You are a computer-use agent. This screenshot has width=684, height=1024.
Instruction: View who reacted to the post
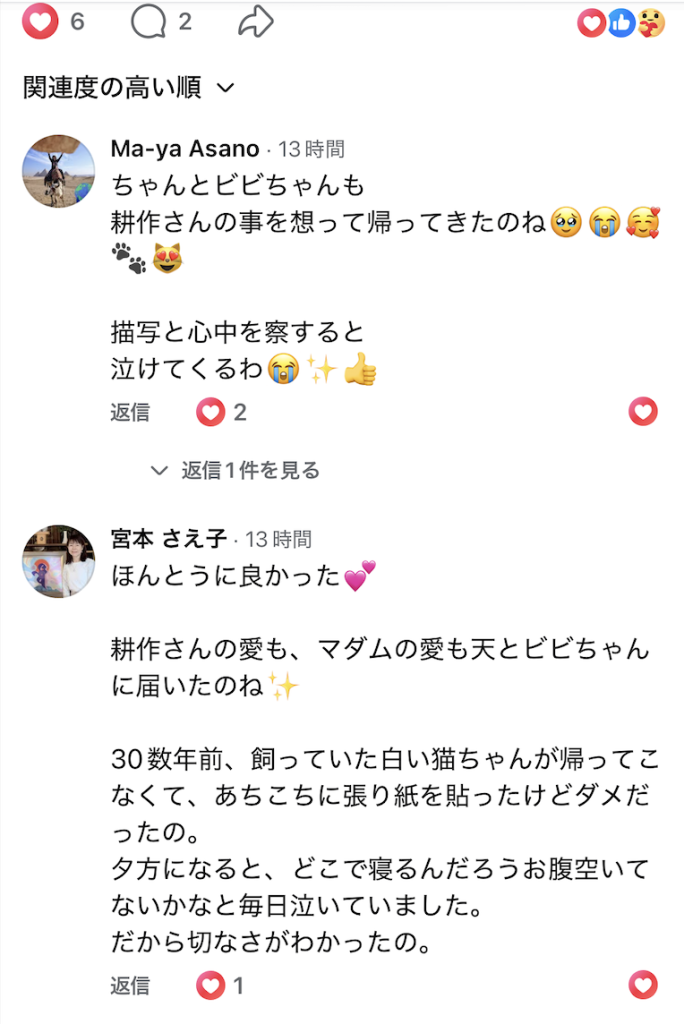coord(620,22)
